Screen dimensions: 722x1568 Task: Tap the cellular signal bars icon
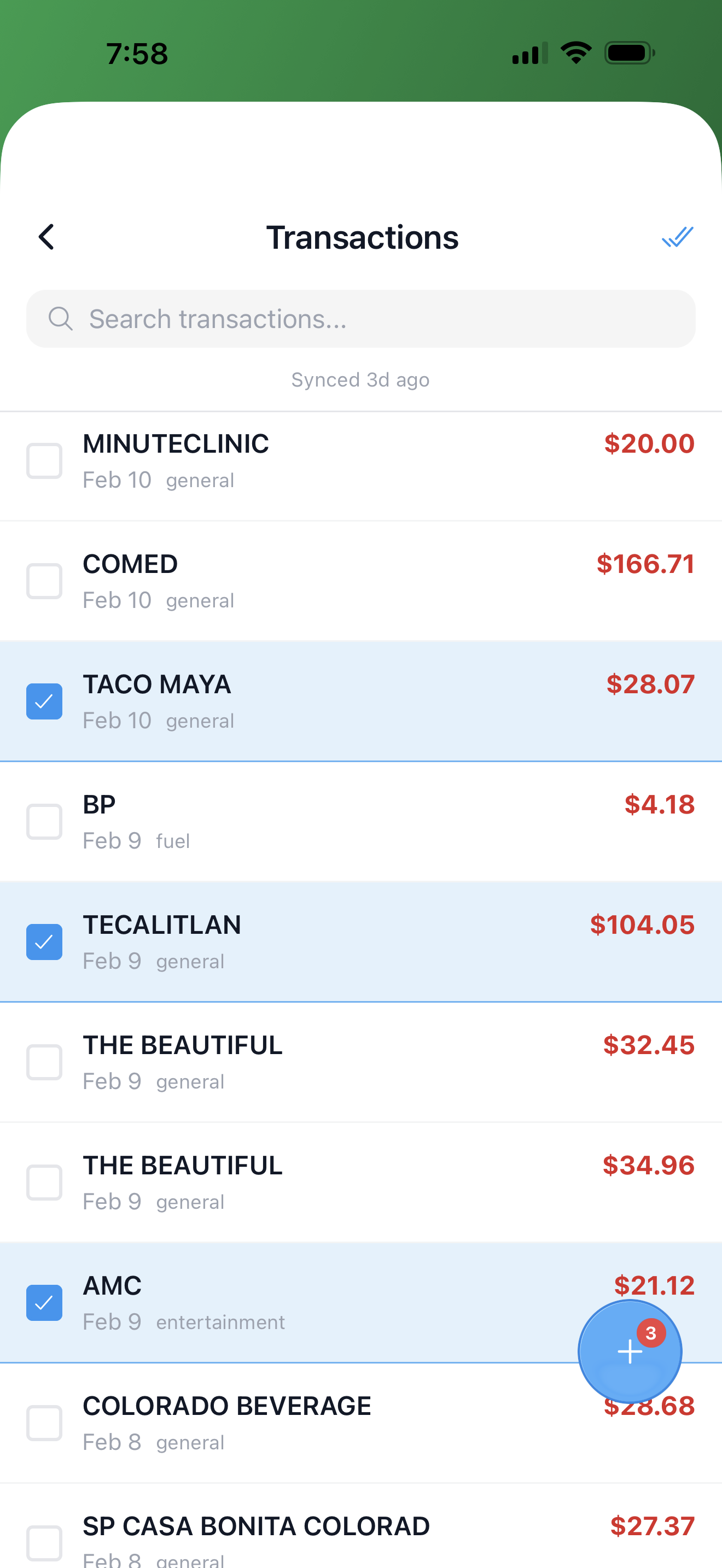click(527, 52)
